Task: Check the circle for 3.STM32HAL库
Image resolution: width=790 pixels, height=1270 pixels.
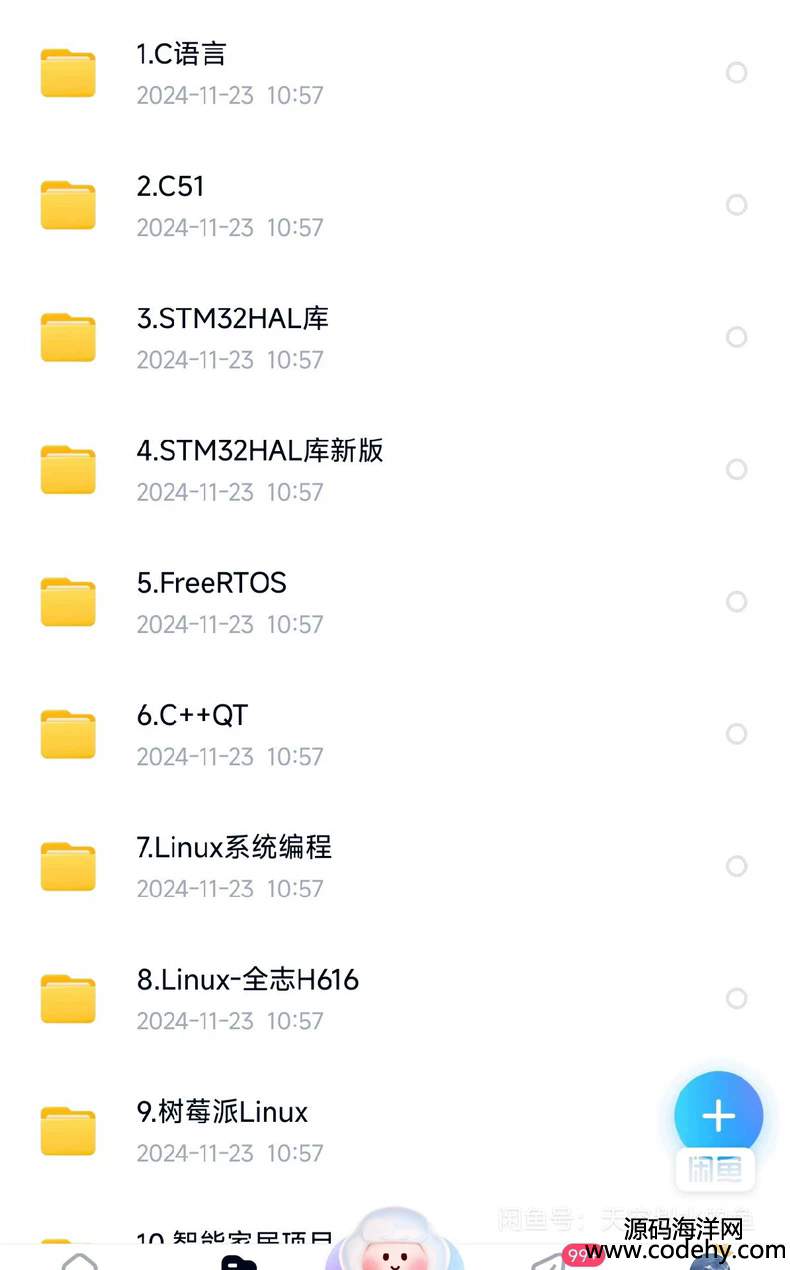Action: point(737,337)
